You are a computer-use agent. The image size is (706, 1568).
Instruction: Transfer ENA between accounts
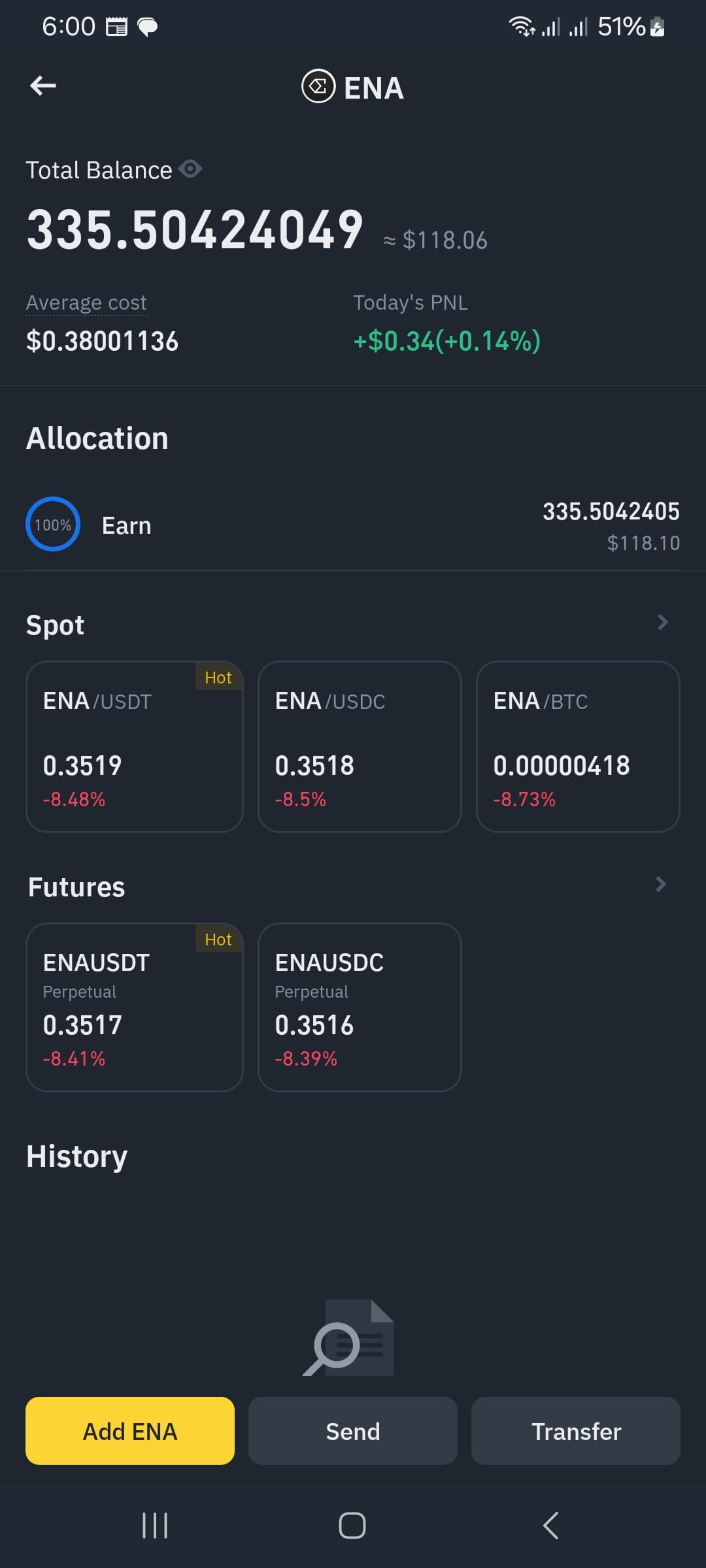[576, 1431]
